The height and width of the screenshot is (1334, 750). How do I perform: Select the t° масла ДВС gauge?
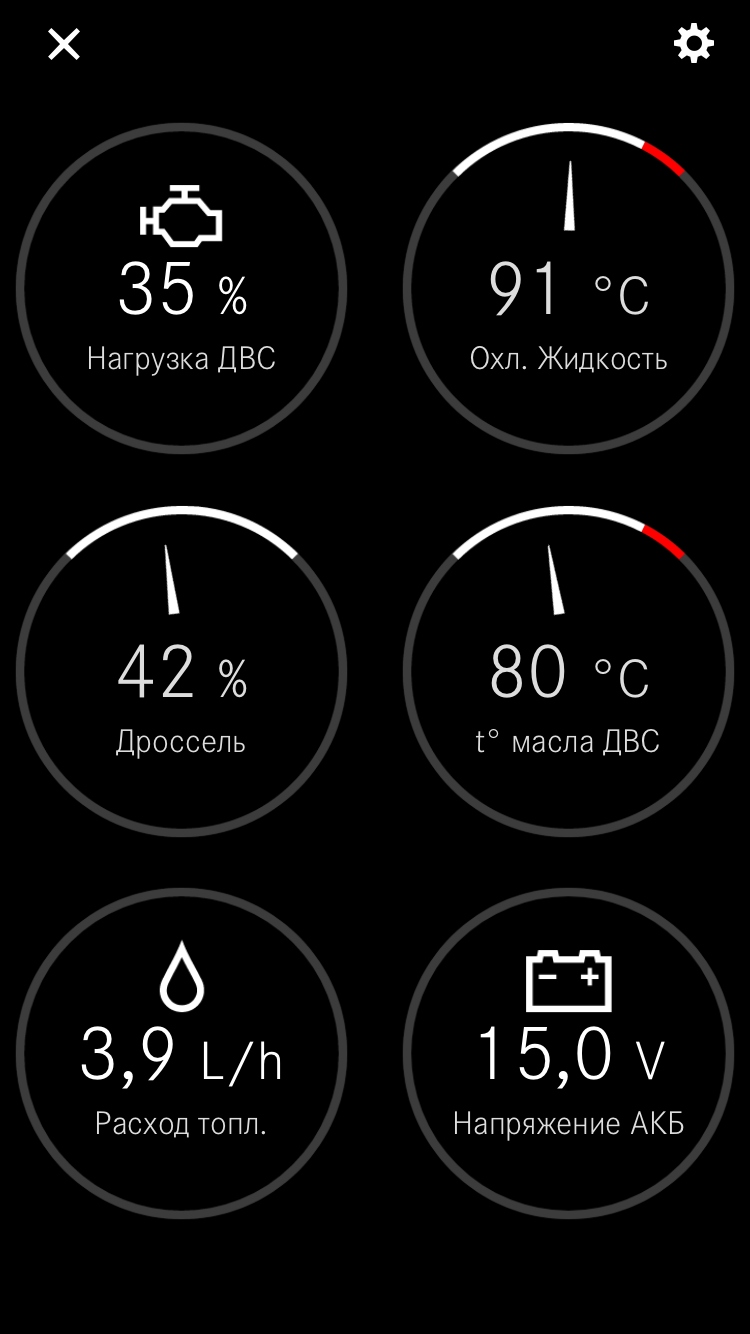click(569, 671)
